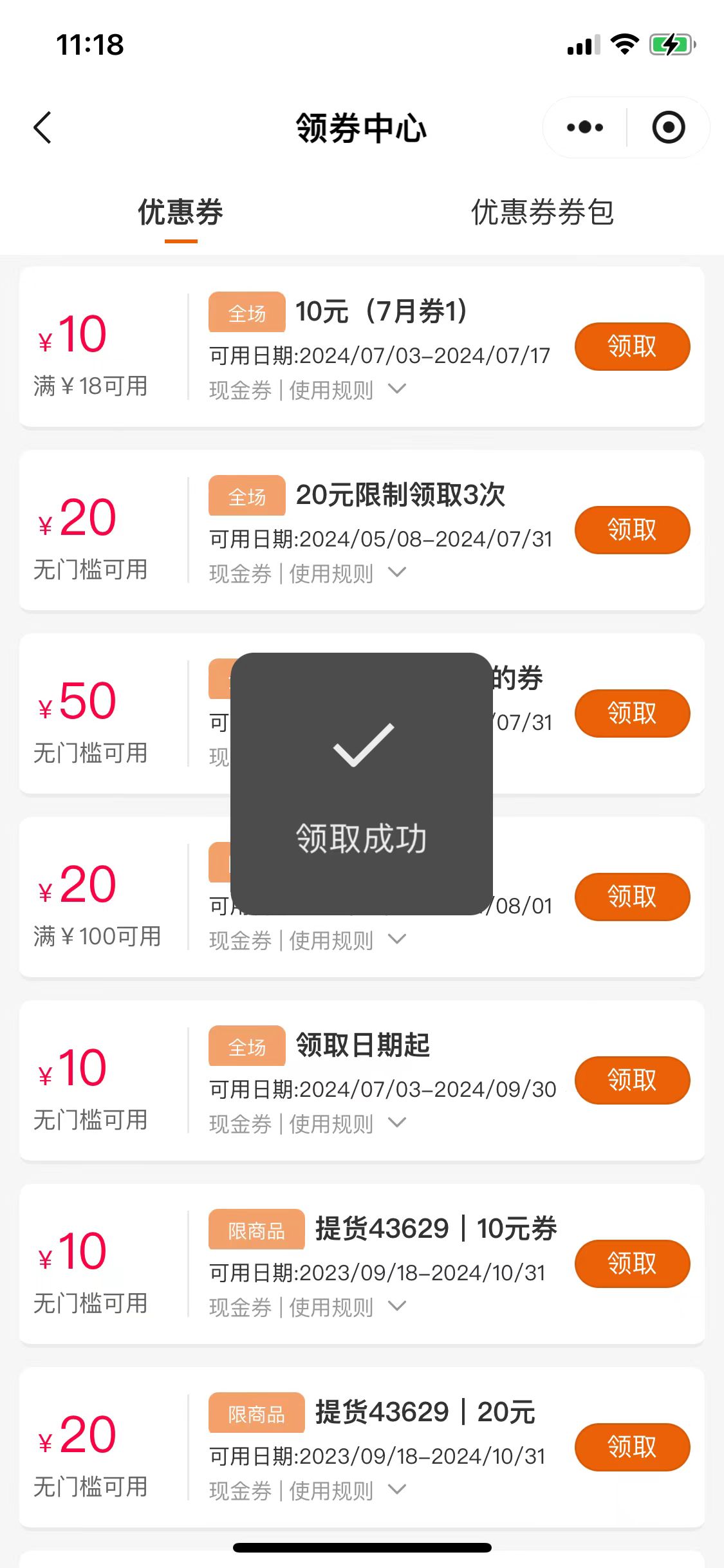Claim the 领取日期起 coupon

point(632,1080)
